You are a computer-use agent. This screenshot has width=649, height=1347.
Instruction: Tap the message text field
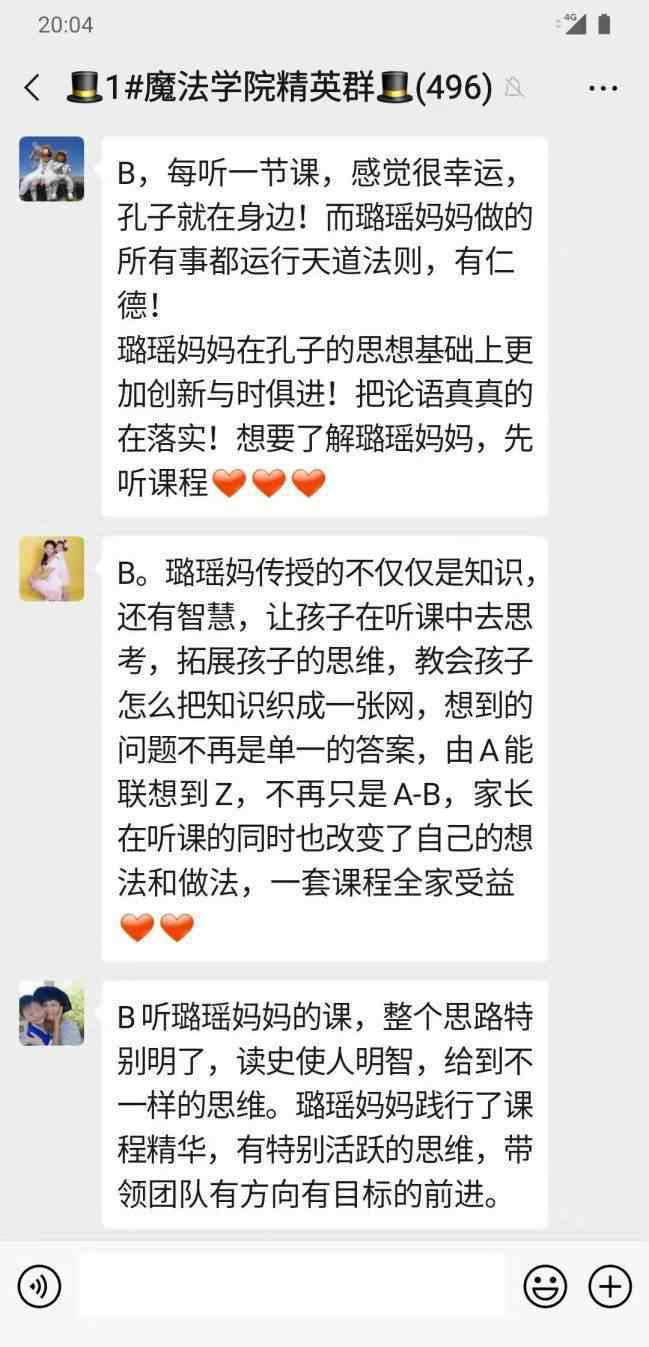[x=291, y=1286]
